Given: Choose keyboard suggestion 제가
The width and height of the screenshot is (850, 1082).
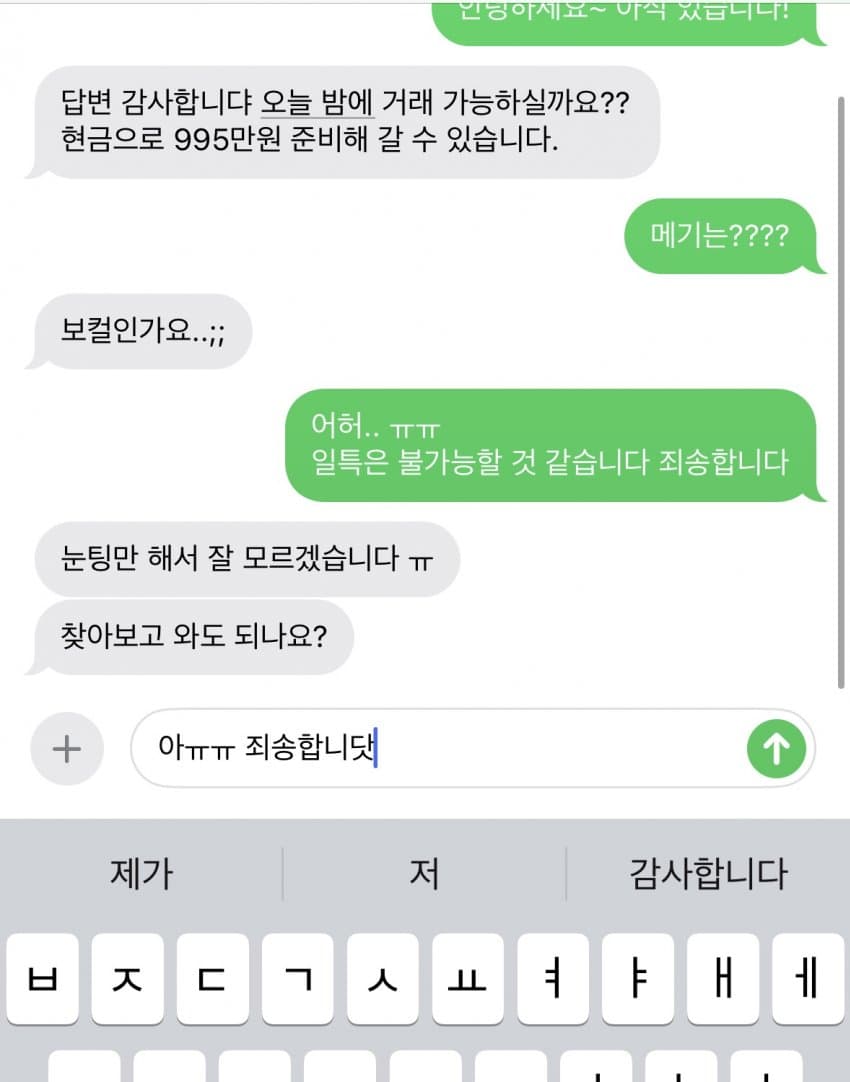Looking at the screenshot, I should coord(141,874).
